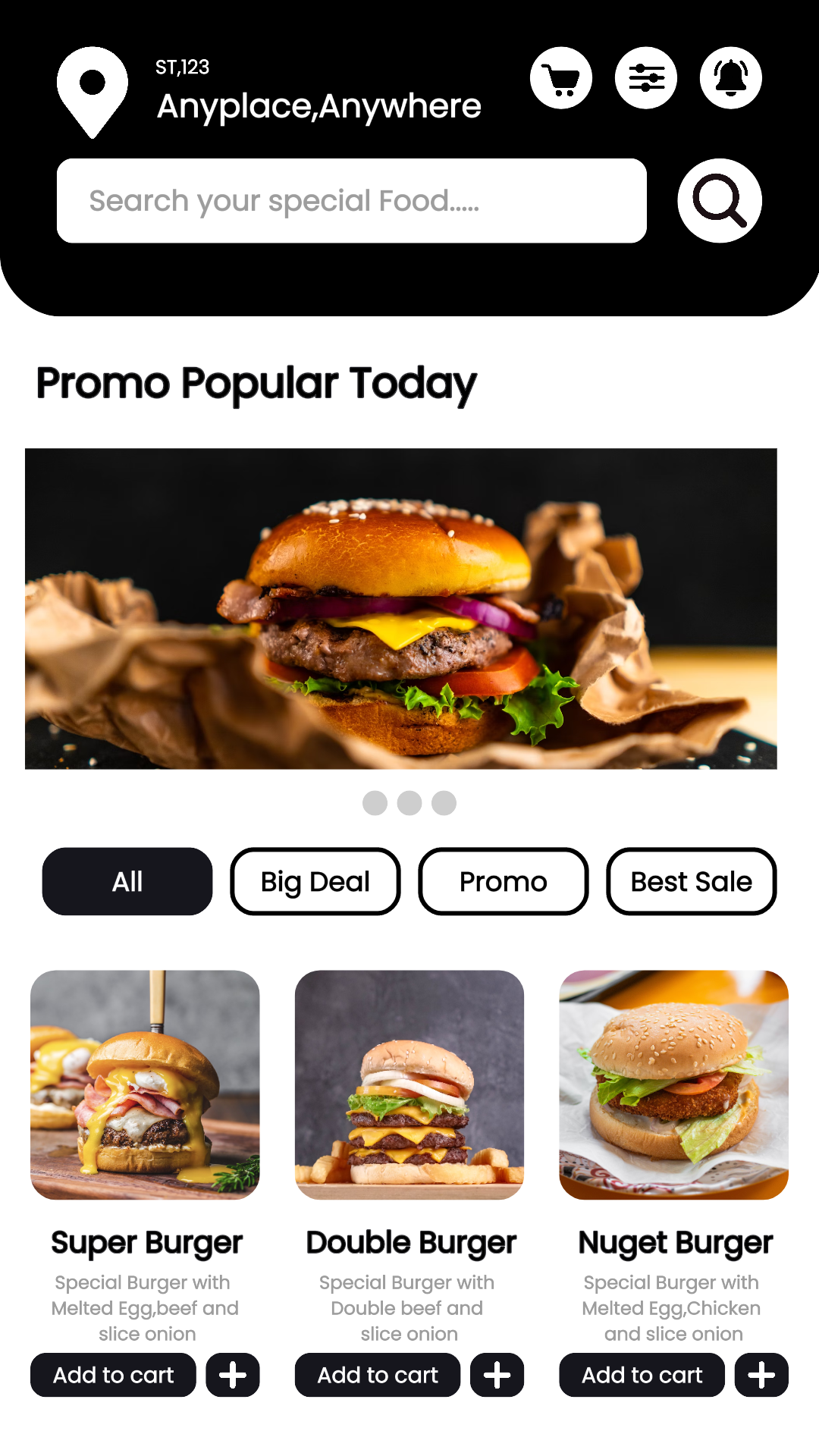Hit the plus beside Nuget Burger

coord(761,1375)
